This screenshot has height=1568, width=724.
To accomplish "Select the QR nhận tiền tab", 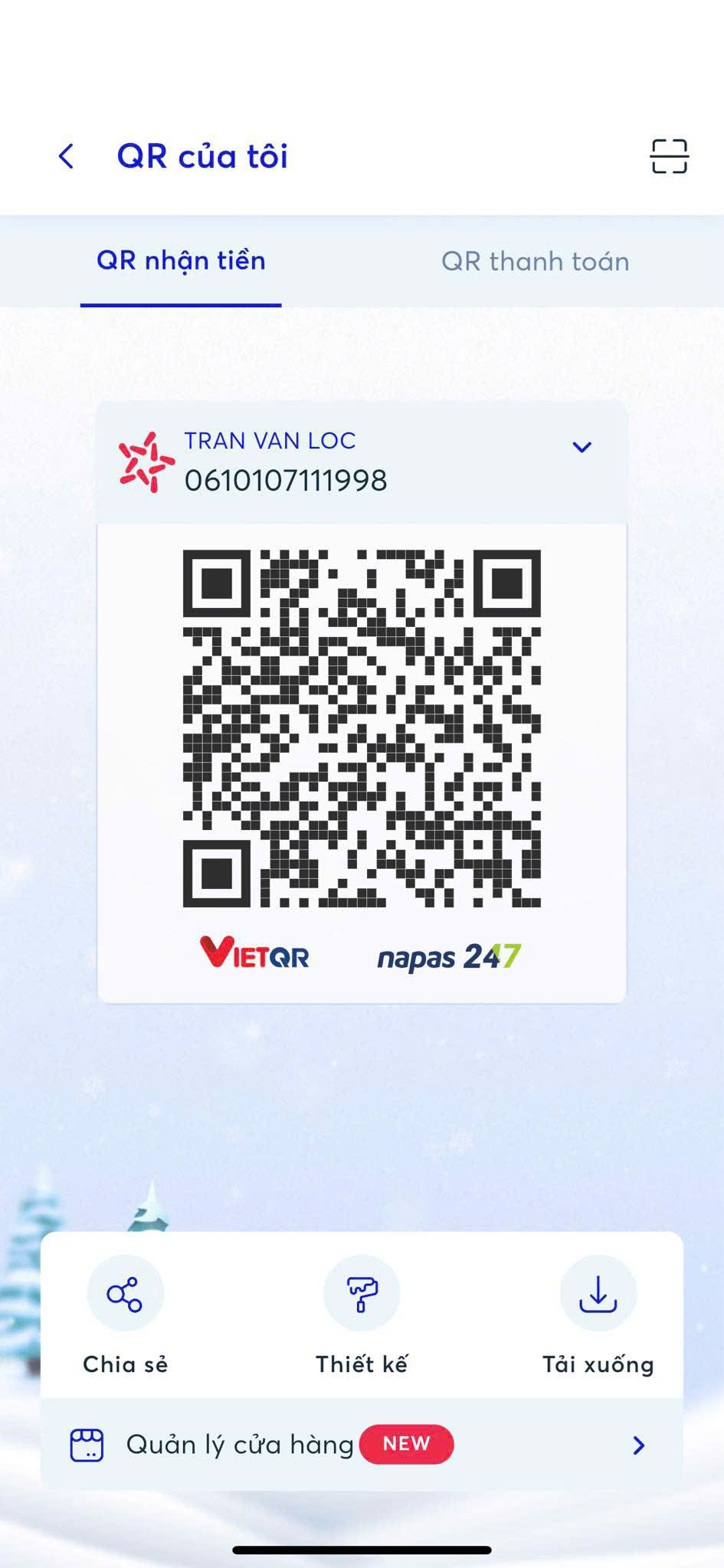I will click(181, 261).
